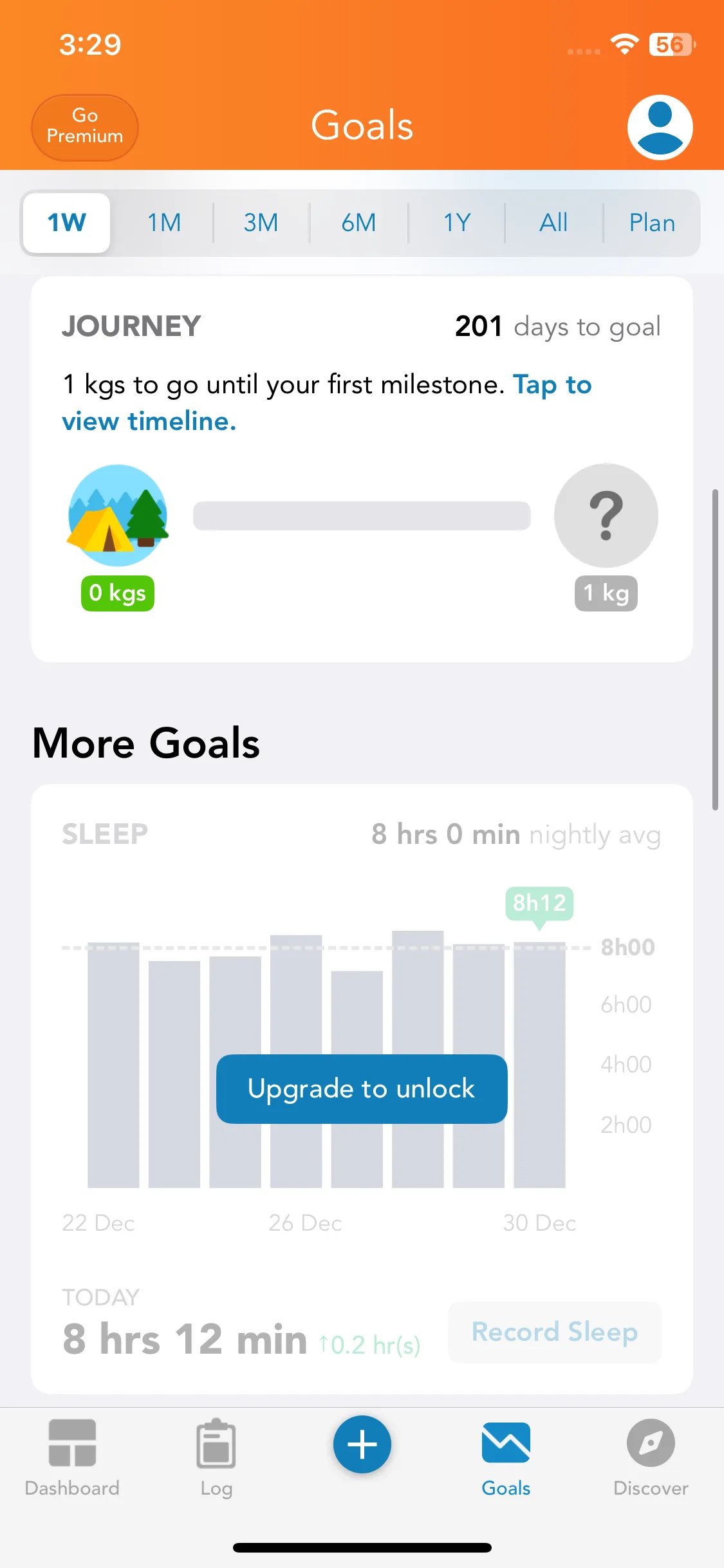The image size is (724, 1568).
Task: Tap the plus add button
Action: click(x=362, y=1444)
